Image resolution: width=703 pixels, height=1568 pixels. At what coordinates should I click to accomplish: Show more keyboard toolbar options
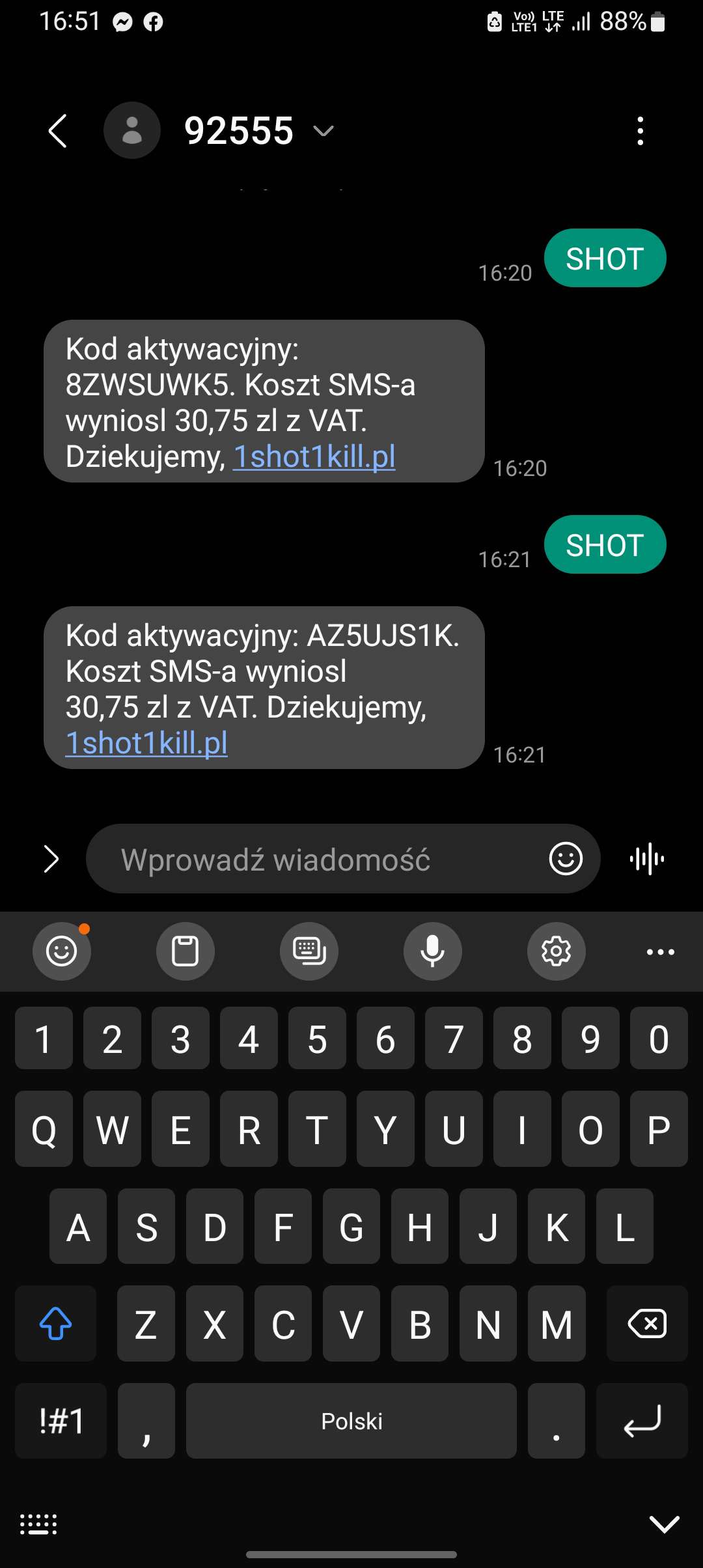coord(660,951)
